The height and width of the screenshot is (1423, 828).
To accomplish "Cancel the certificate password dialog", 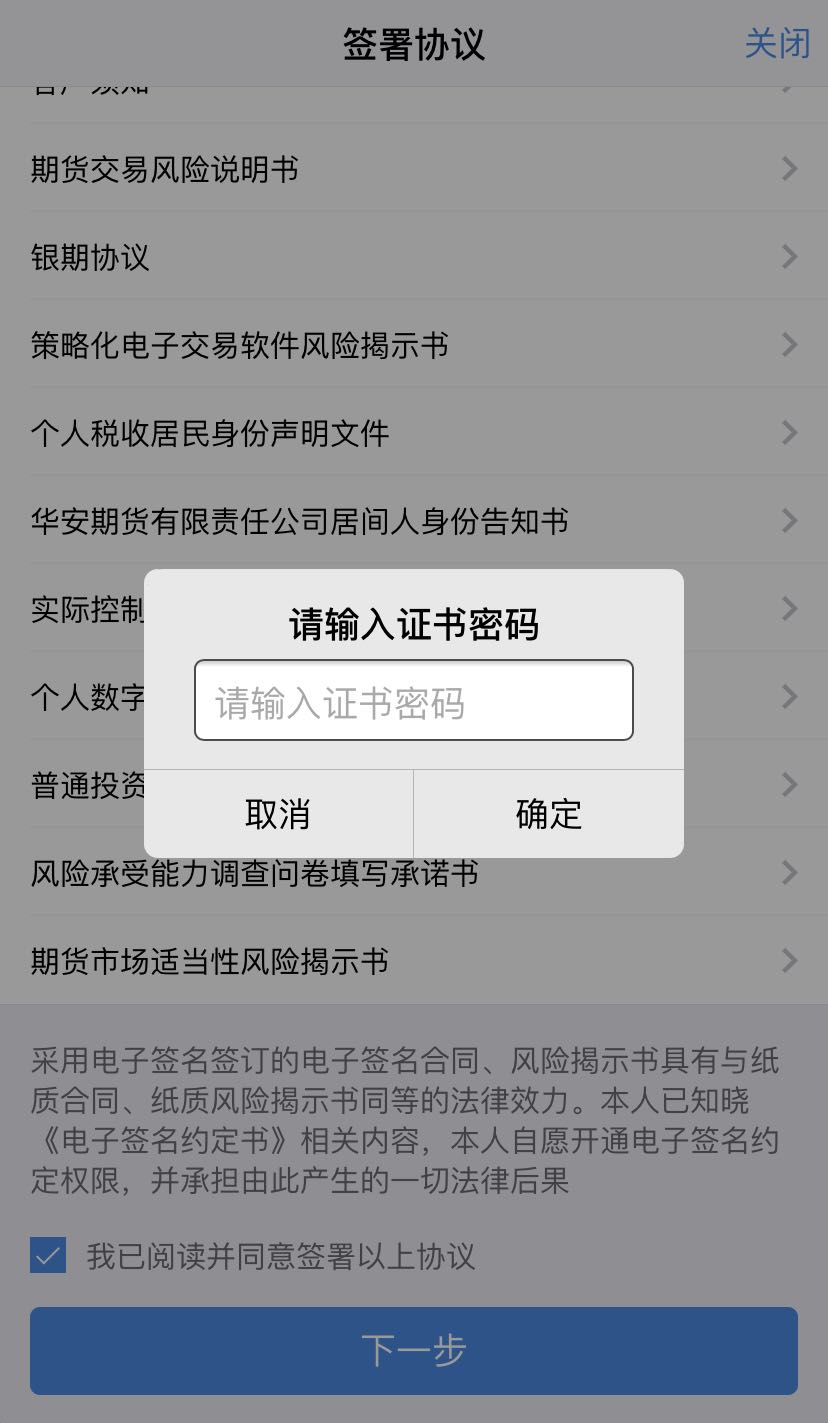I will click(x=278, y=814).
